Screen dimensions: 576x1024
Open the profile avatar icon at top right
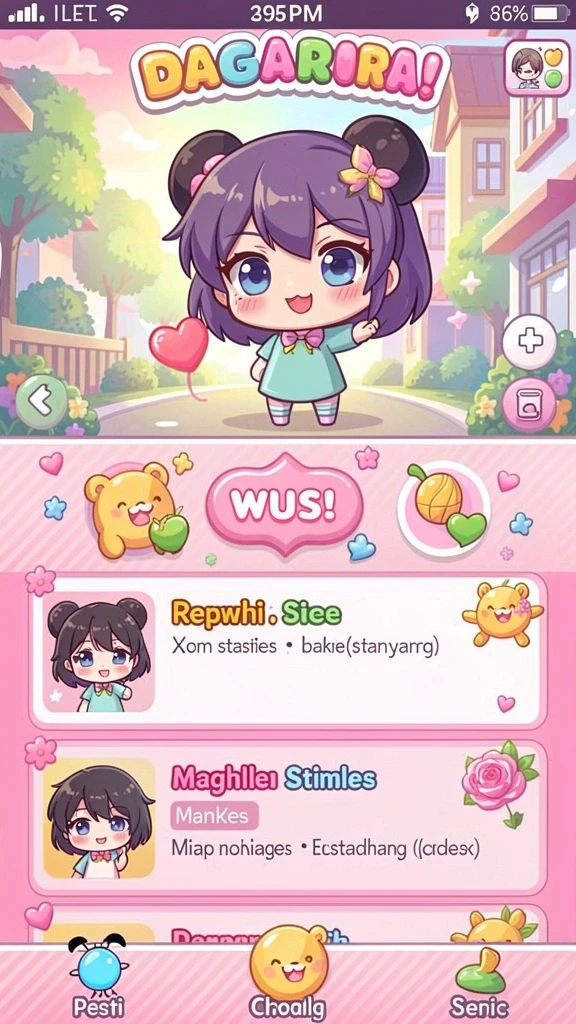tap(537, 68)
